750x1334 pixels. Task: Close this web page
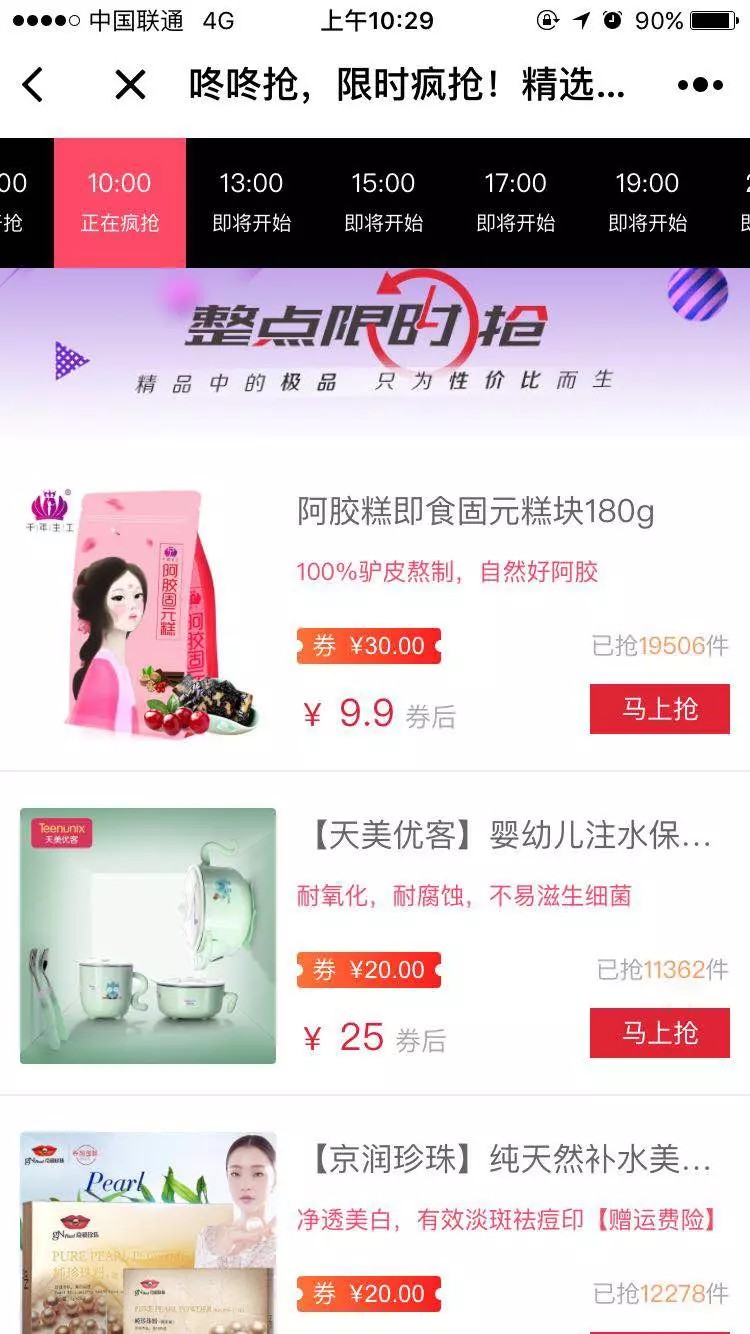point(130,85)
